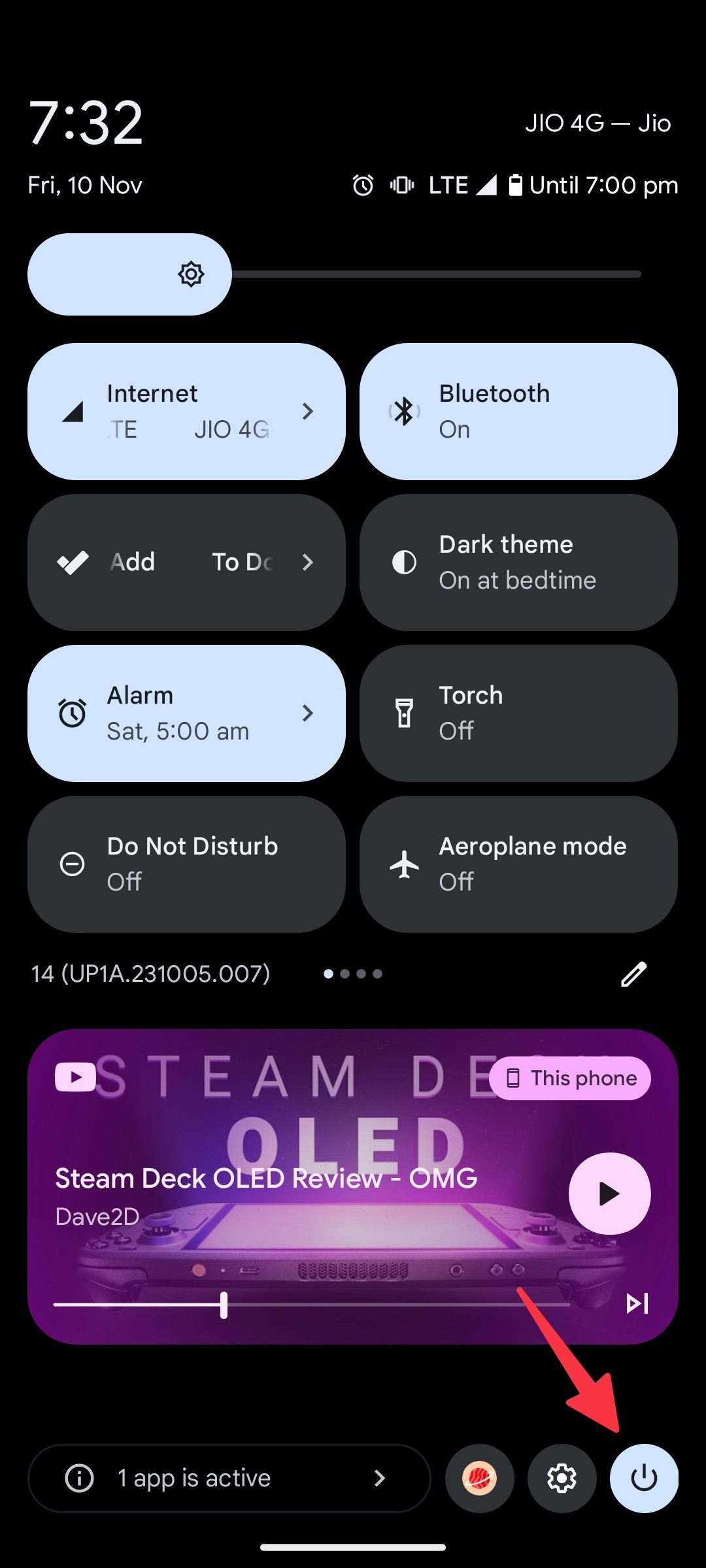This screenshot has width=706, height=1568.
Task: Open the This phone output chip
Action: (569, 1078)
